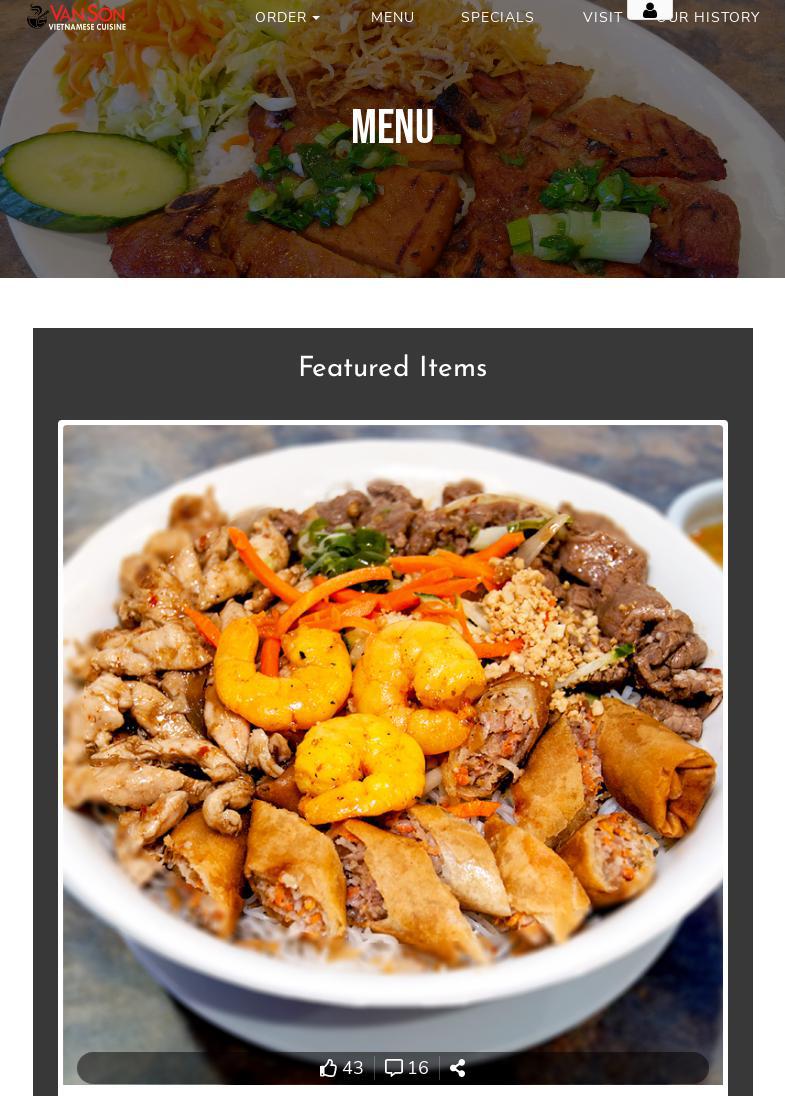Screen dimensions: 785x1096
Task: Like the featured noodle bowl item
Action: click(341, 1068)
